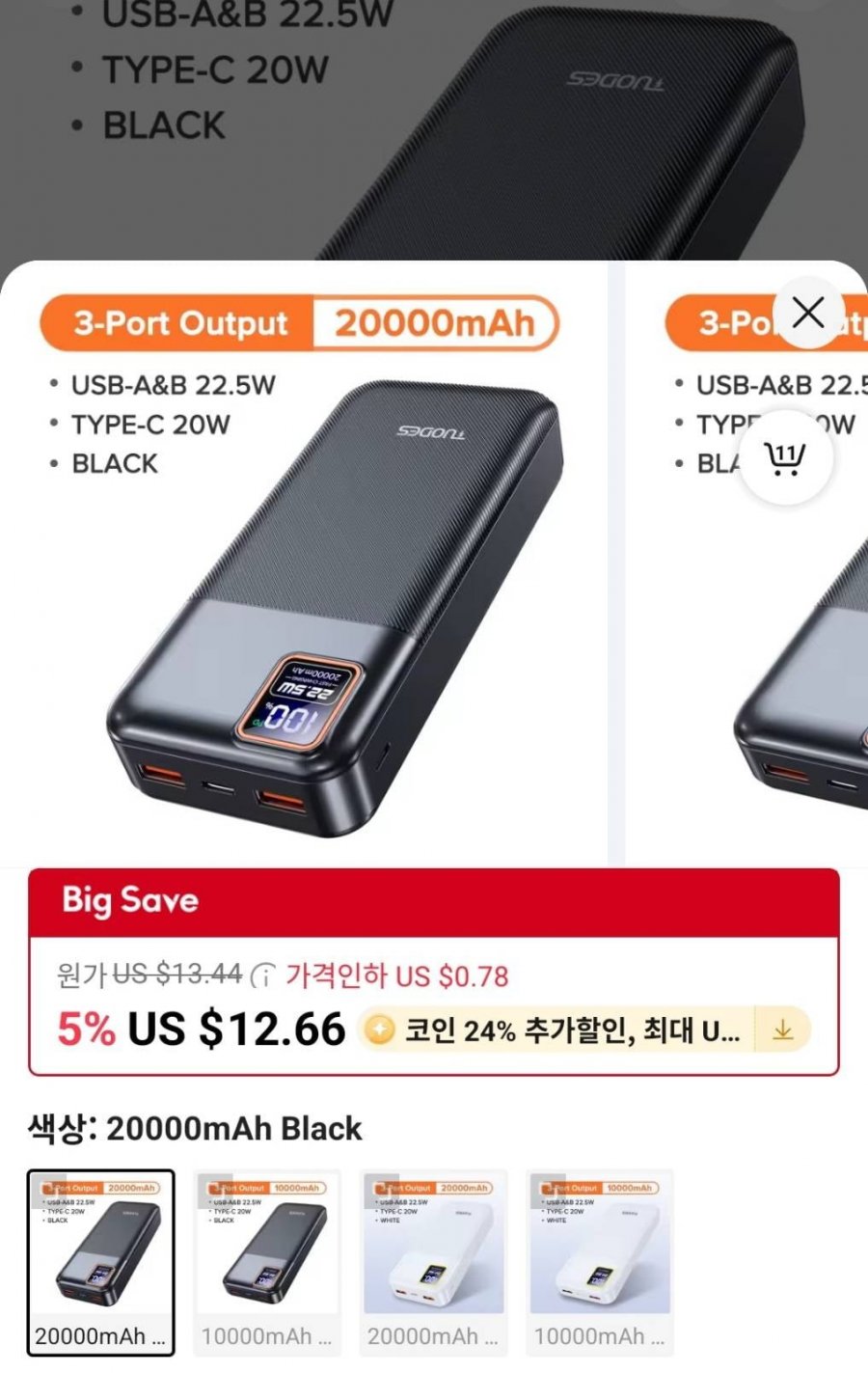Screen dimensions: 868x1373
Task: View original price info icon
Action: (262, 977)
